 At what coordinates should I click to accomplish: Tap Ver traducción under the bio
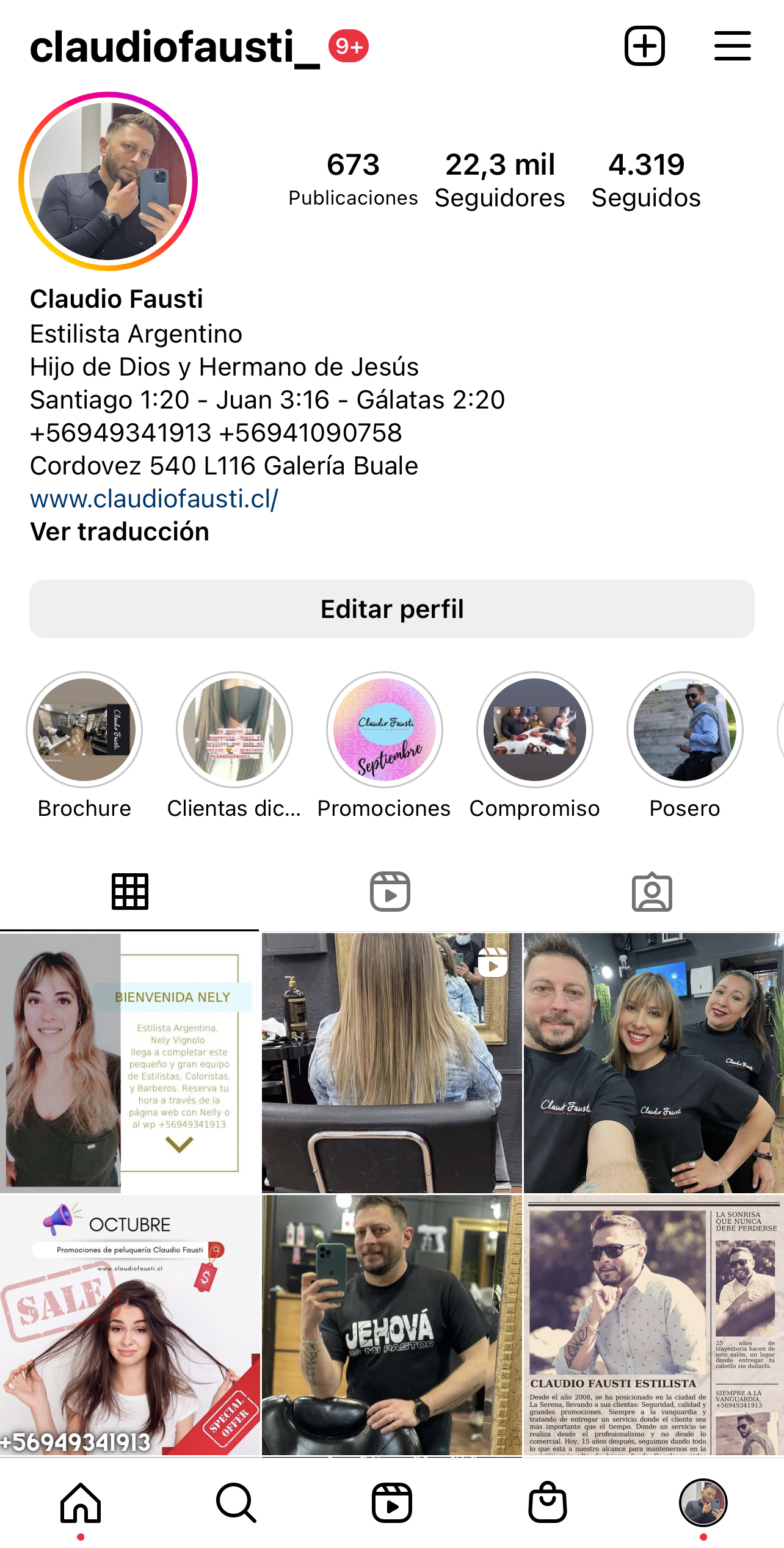pyautogui.click(x=120, y=532)
